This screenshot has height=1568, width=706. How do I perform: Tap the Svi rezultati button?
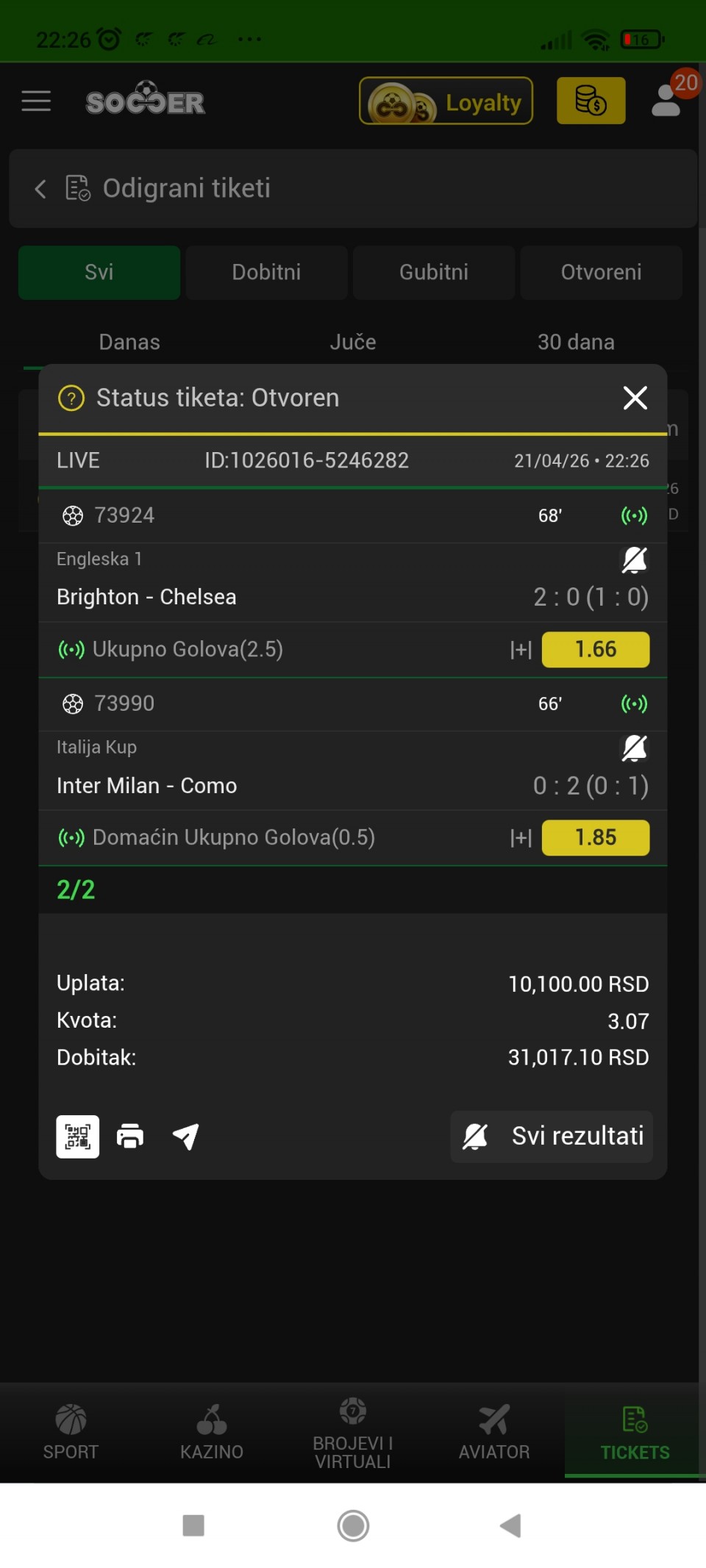click(x=552, y=1136)
